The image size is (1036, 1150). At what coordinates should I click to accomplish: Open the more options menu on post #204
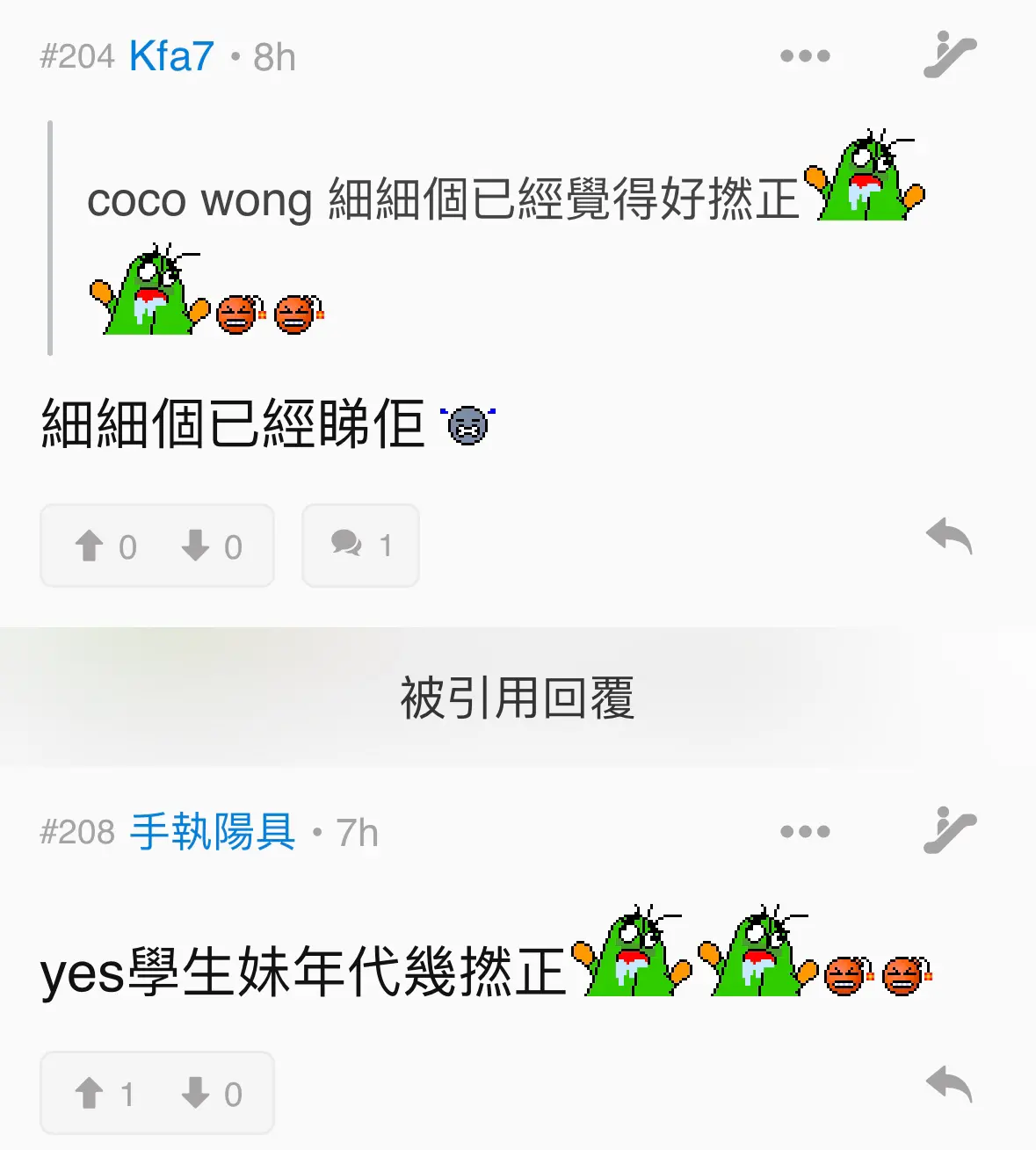pyautogui.click(x=805, y=56)
